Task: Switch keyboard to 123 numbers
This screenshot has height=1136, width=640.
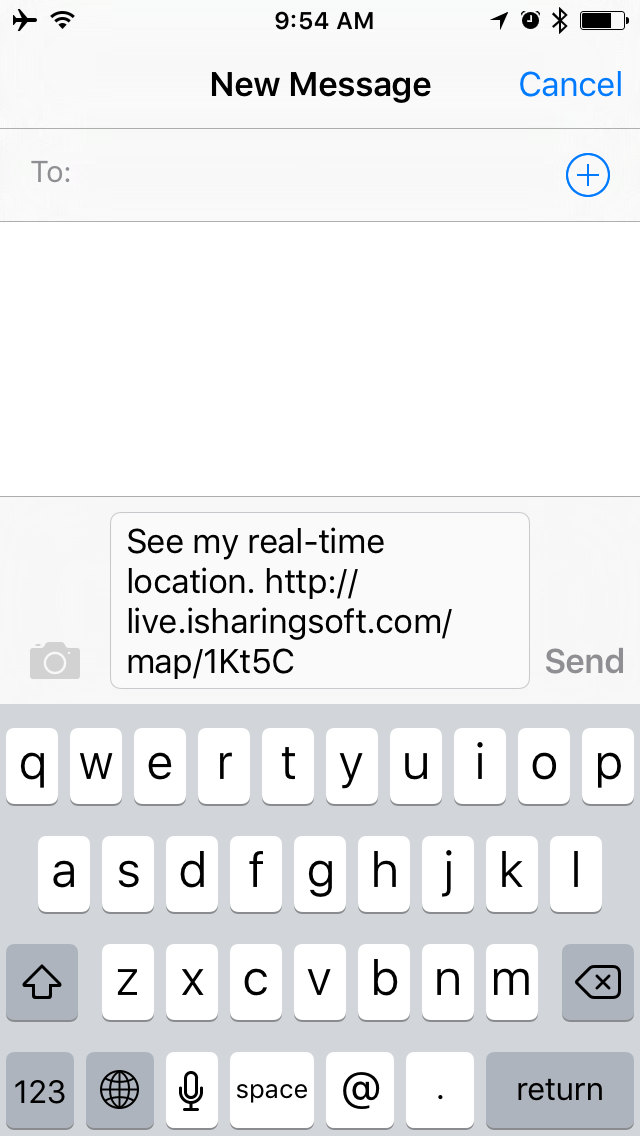Action: click(x=40, y=1089)
